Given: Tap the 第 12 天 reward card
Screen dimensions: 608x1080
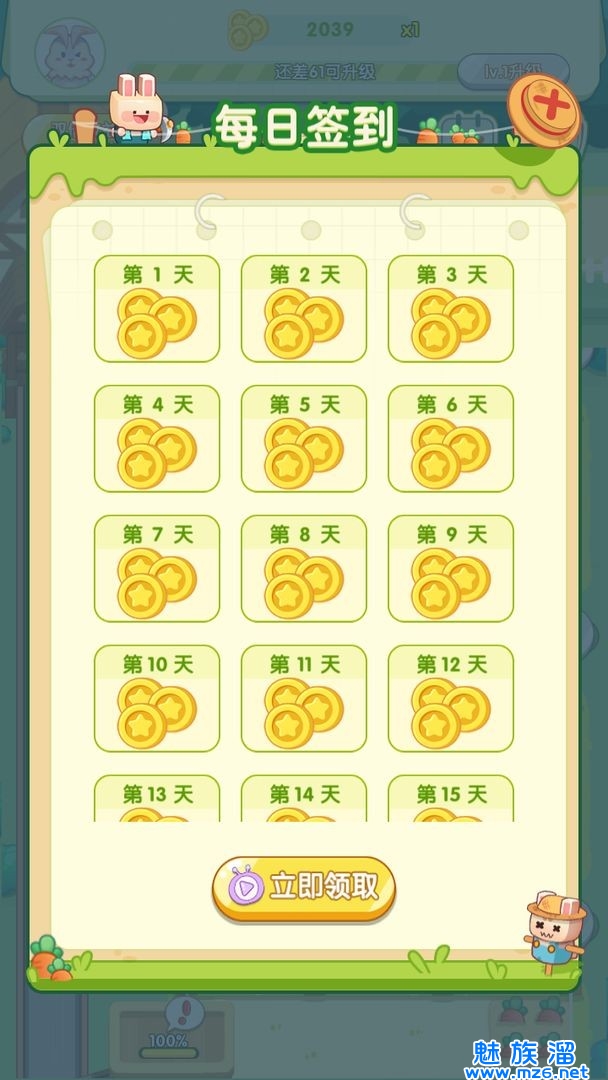Looking at the screenshot, I should click(451, 699).
